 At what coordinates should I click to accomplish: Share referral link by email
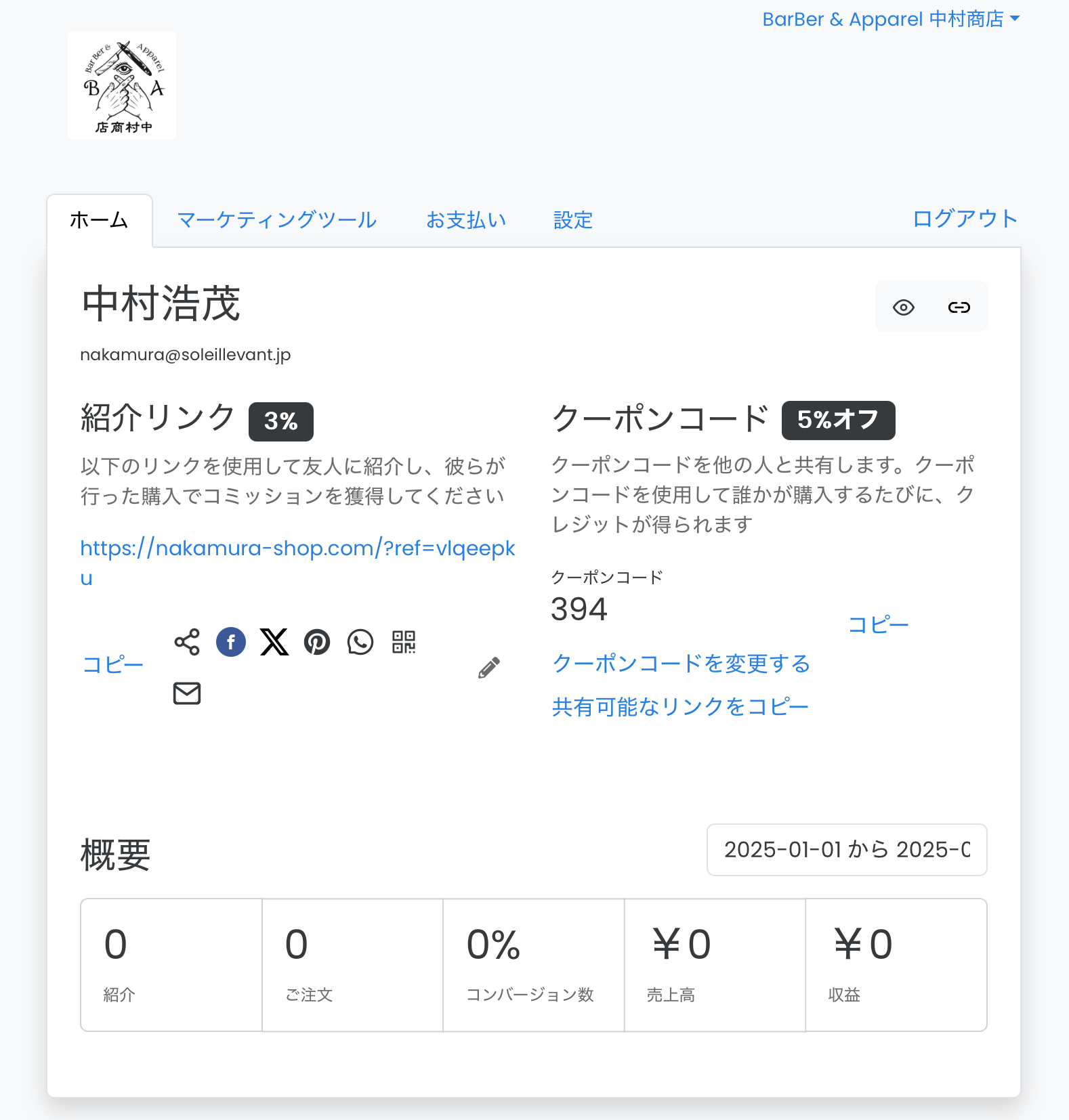coord(187,693)
